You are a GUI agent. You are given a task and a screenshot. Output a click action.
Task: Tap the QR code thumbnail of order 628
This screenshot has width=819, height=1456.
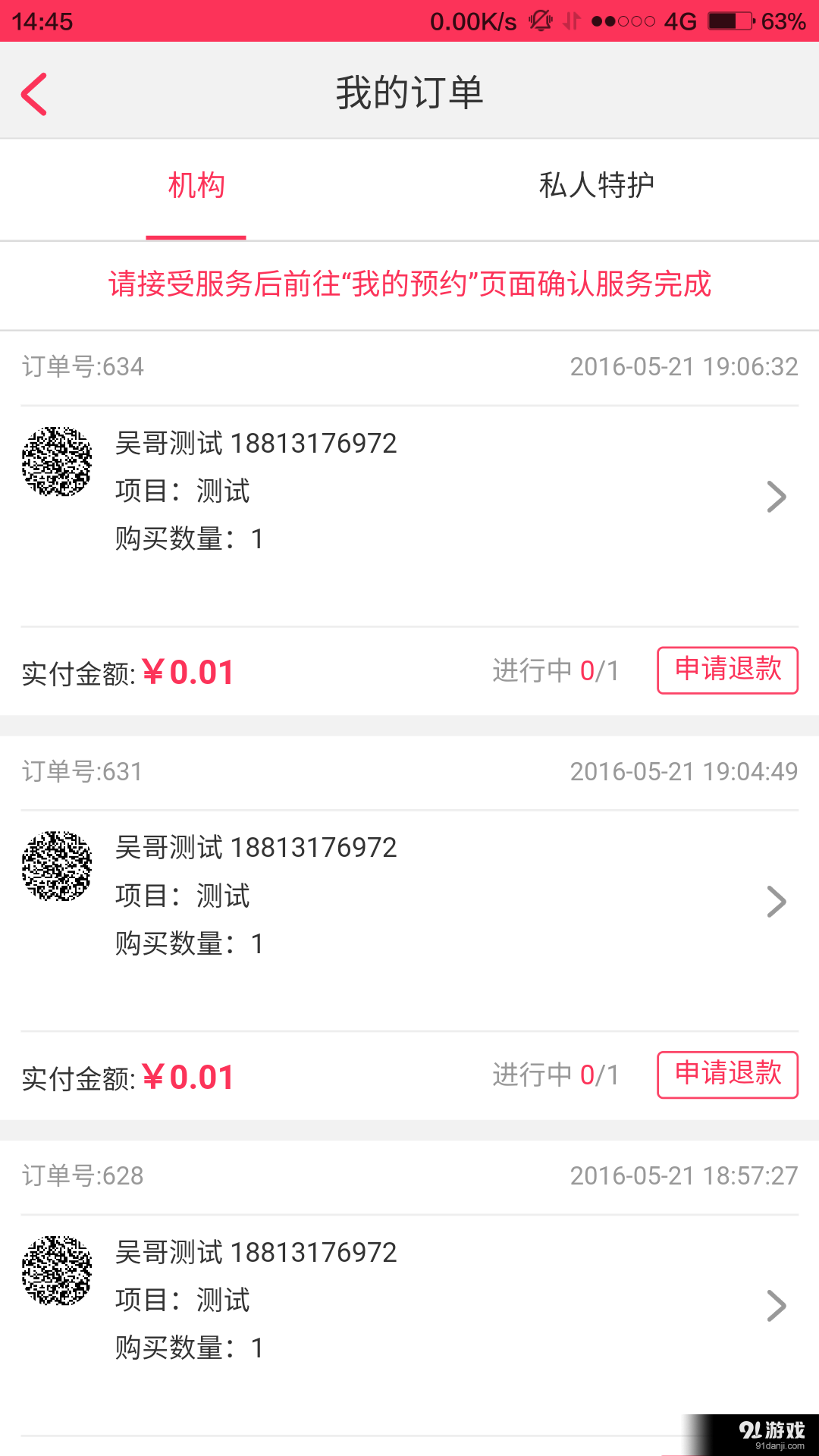click(x=55, y=1269)
